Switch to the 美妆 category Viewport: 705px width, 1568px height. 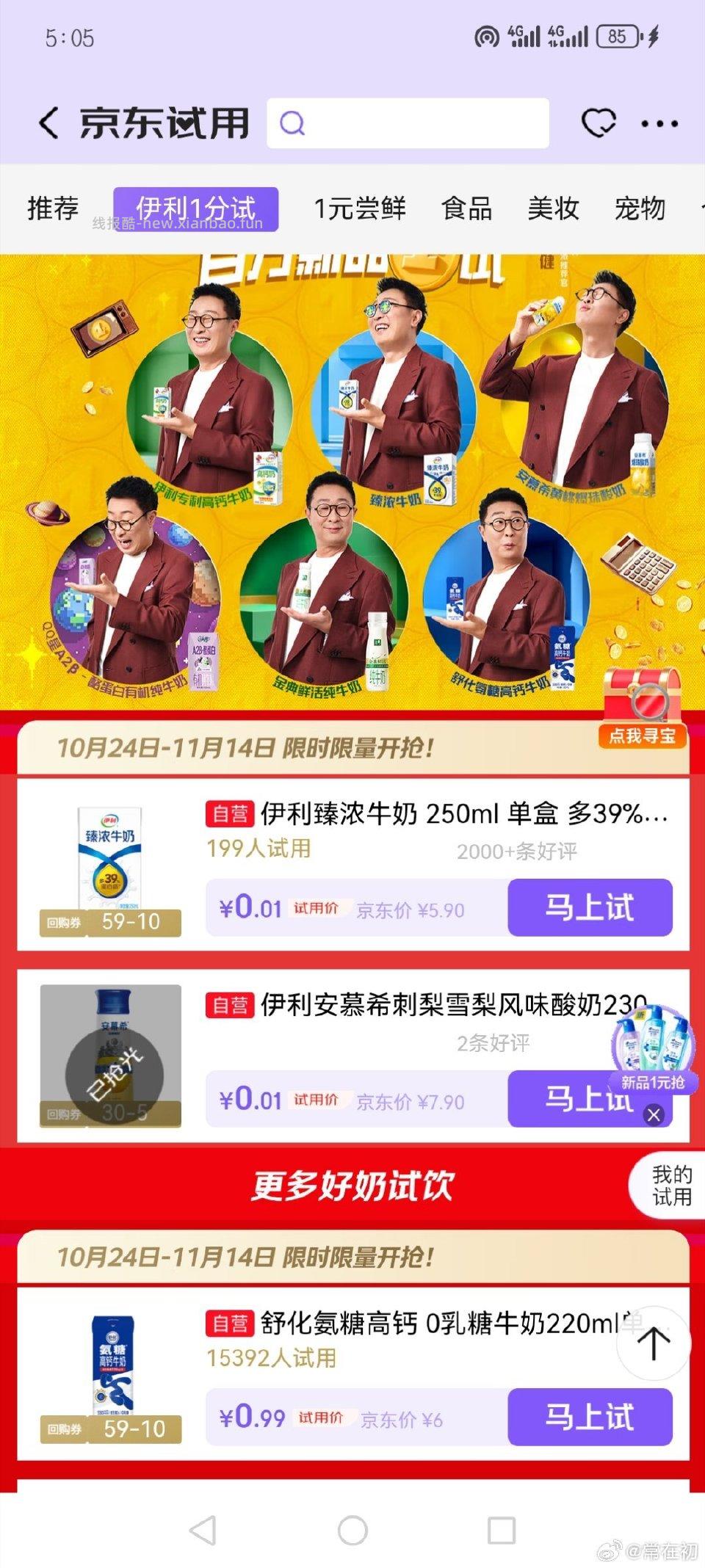click(x=555, y=208)
